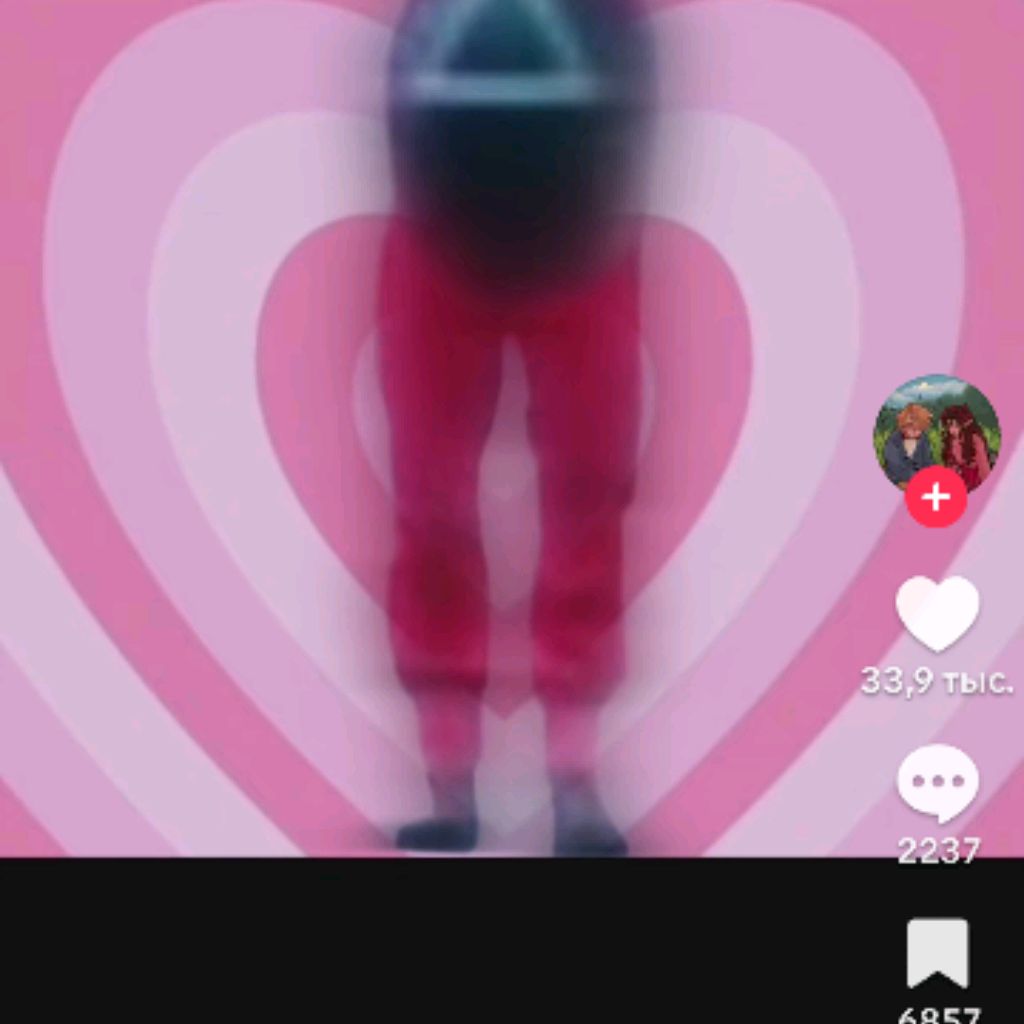Follow the creator via plus button
The width and height of the screenshot is (1024, 1024).
(x=936, y=497)
